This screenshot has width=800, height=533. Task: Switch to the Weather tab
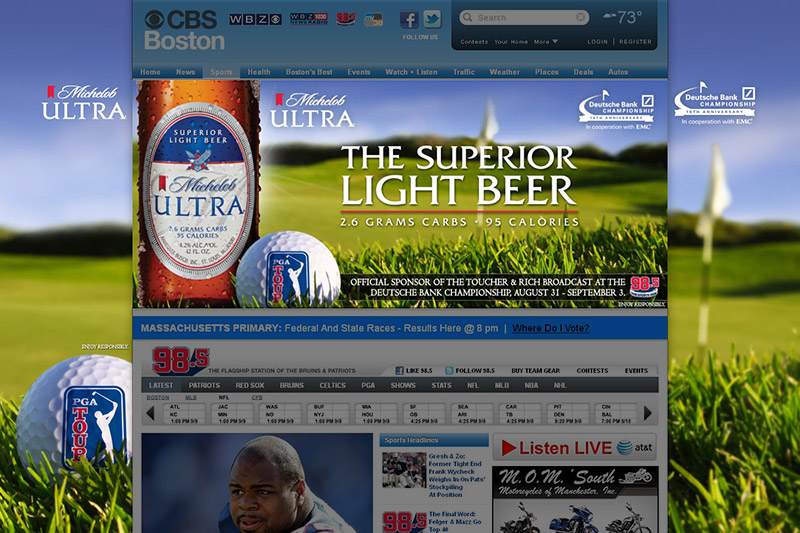coord(504,72)
